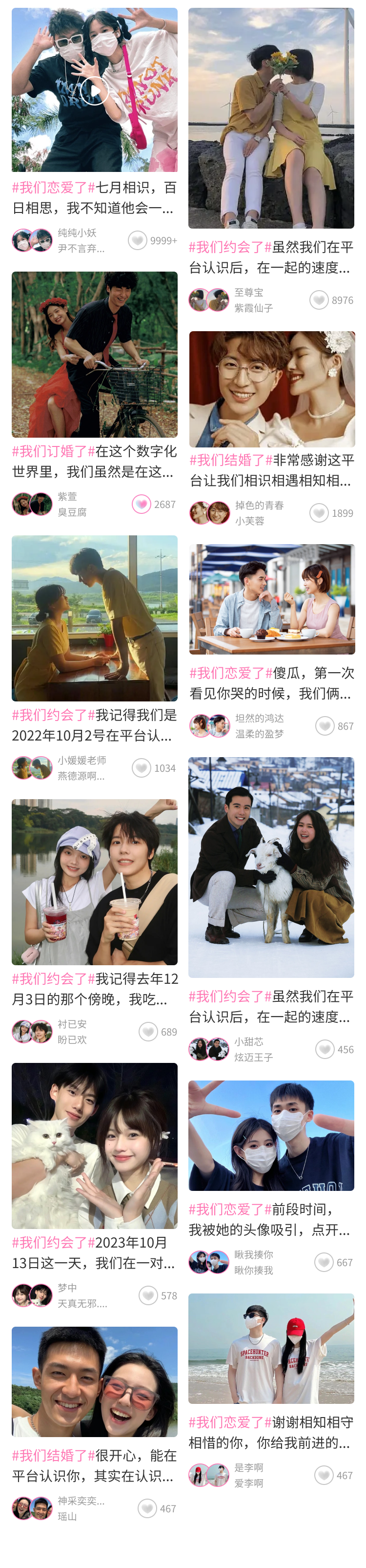
Task: Open 紫萱's bicycle engagement photo post
Action: point(95,354)
